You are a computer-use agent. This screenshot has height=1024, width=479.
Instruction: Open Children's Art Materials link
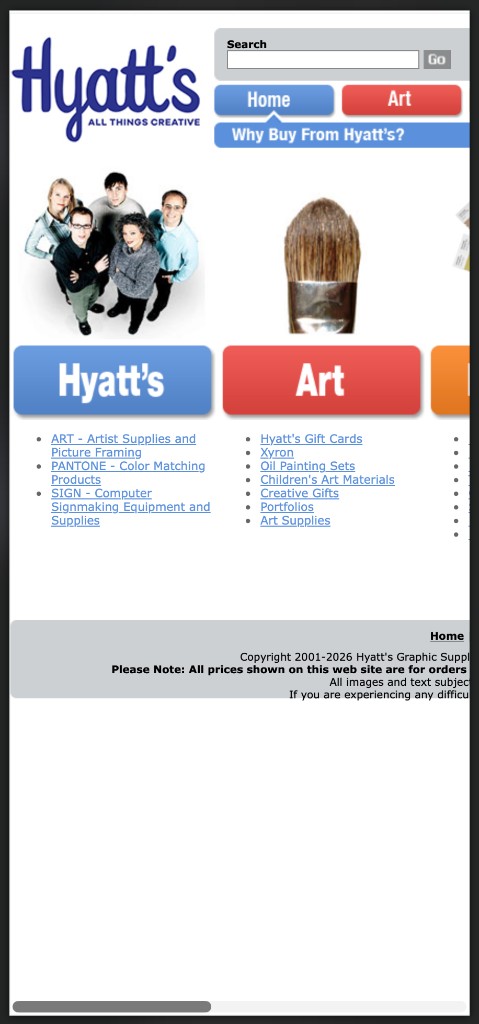327,480
